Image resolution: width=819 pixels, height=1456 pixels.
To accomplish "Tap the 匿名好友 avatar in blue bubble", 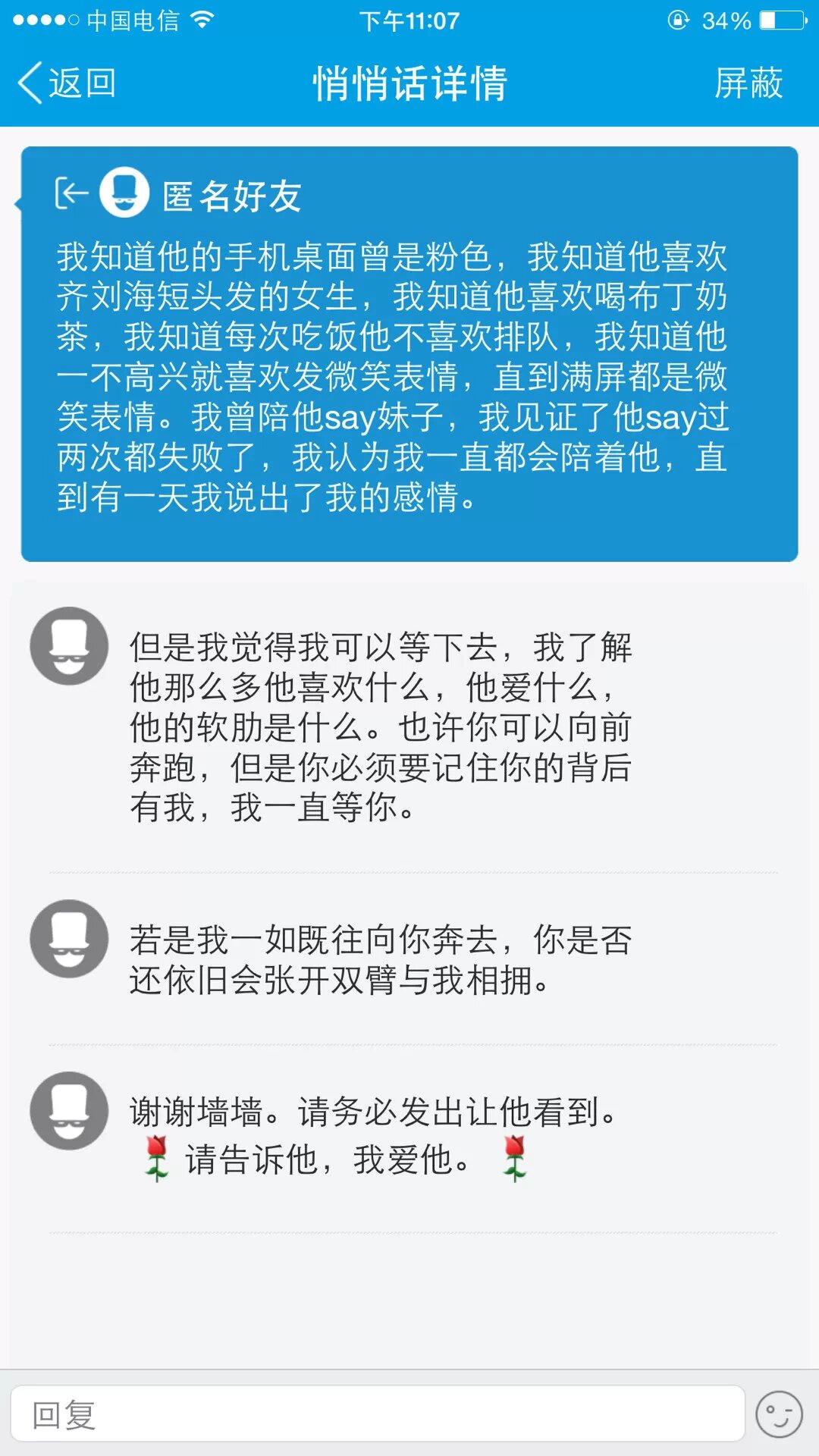I will (x=124, y=193).
